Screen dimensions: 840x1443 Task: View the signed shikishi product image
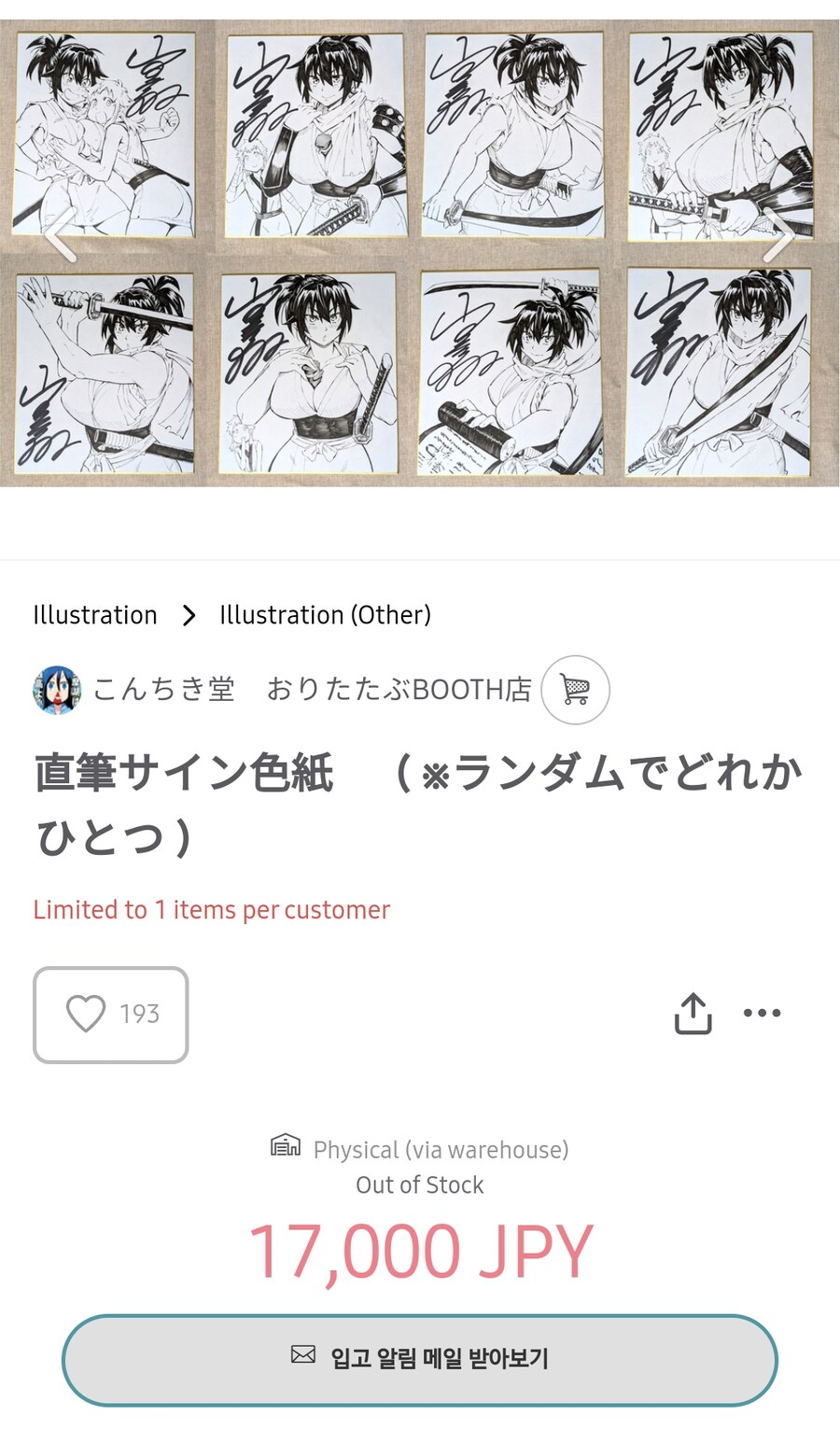coord(420,252)
